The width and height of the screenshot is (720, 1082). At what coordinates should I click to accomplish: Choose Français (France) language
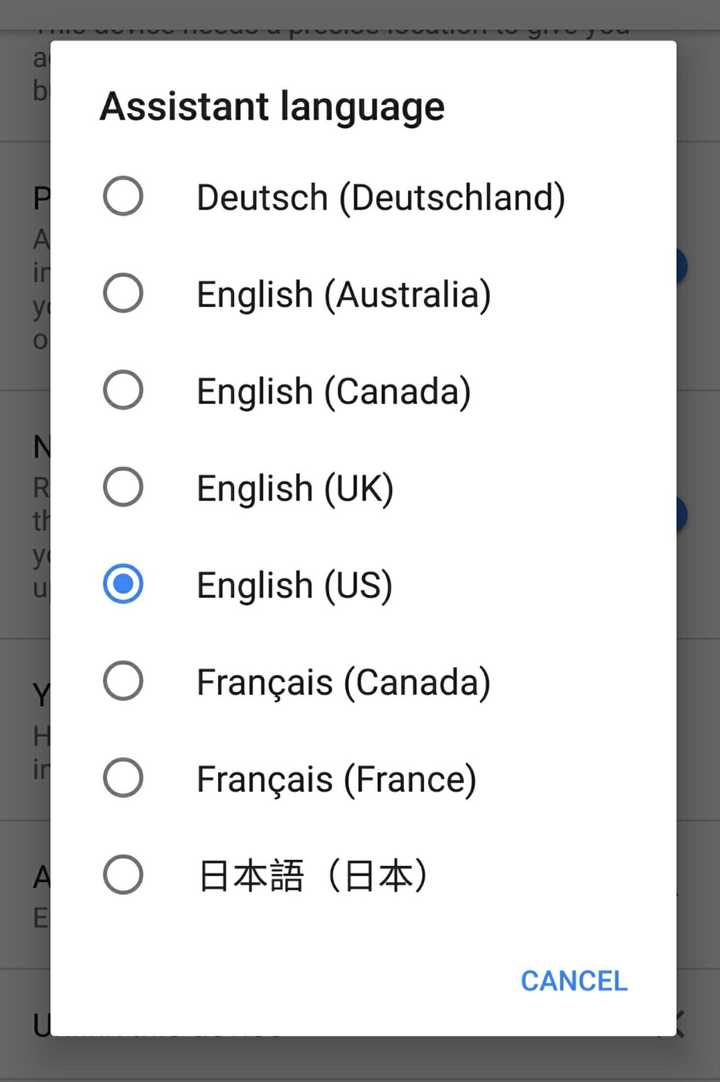tap(363, 778)
